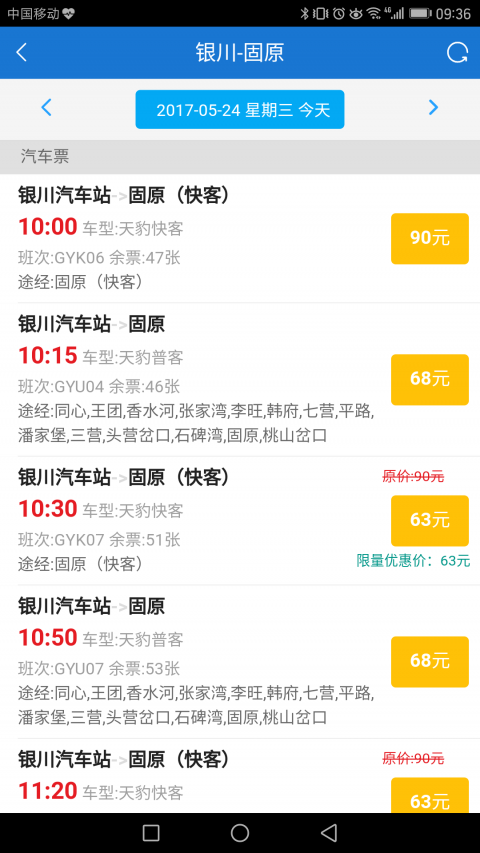Open the 10:00 GYK06 bus details
This screenshot has width=480, height=853.
(x=240, y=238)
